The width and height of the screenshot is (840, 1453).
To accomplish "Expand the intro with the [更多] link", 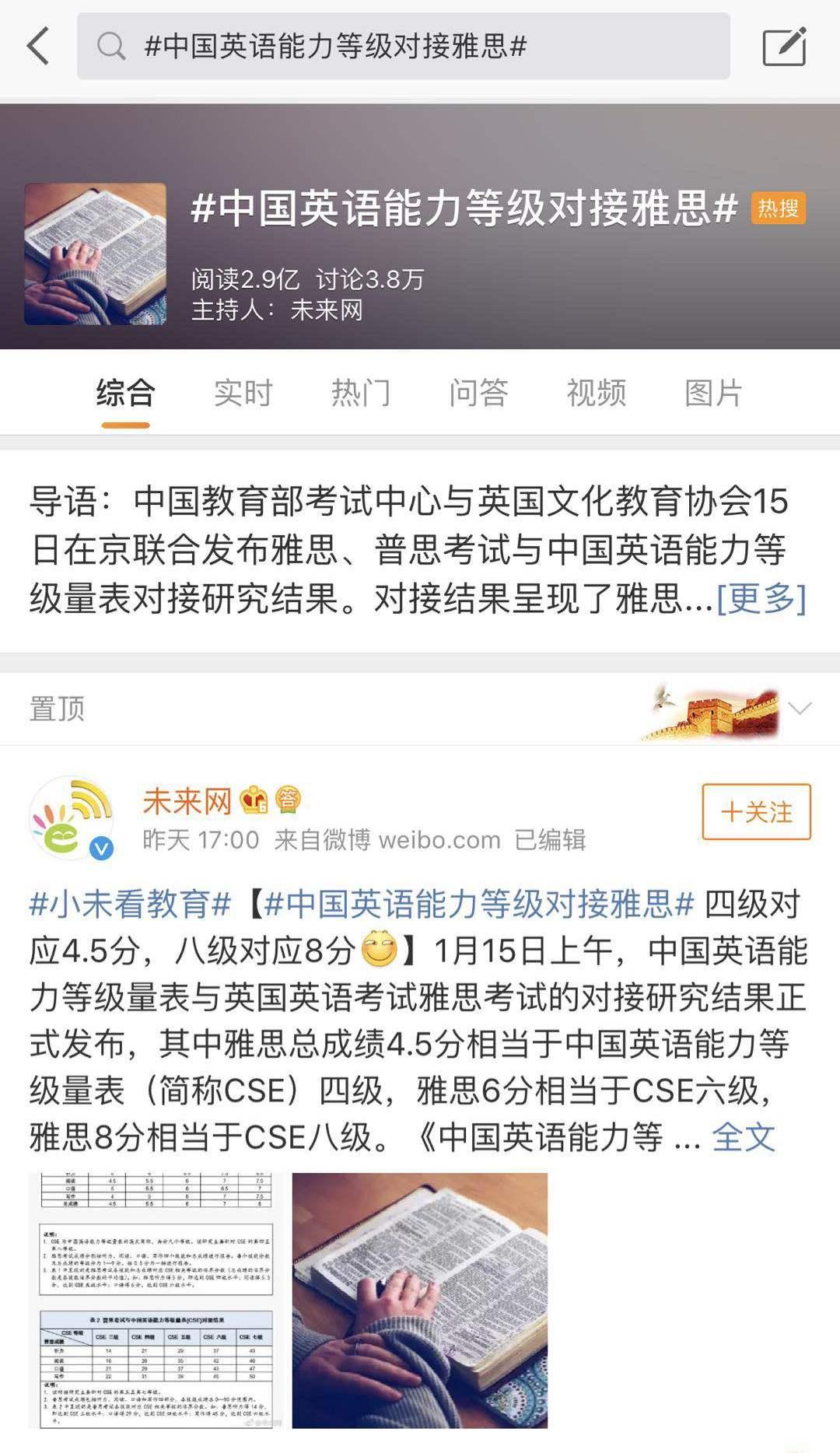I will [761, 598].
